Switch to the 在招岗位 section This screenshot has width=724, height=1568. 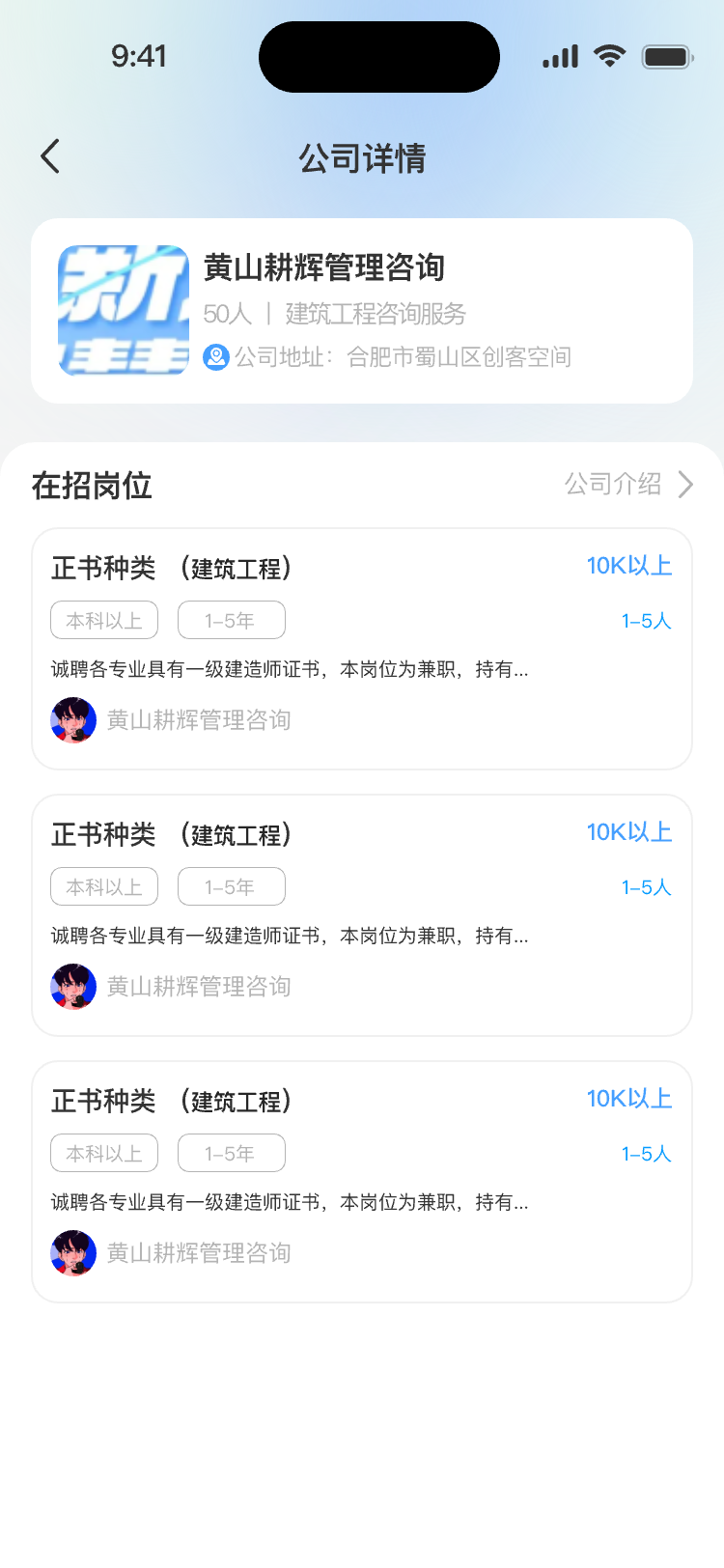[x=92, y=486]
